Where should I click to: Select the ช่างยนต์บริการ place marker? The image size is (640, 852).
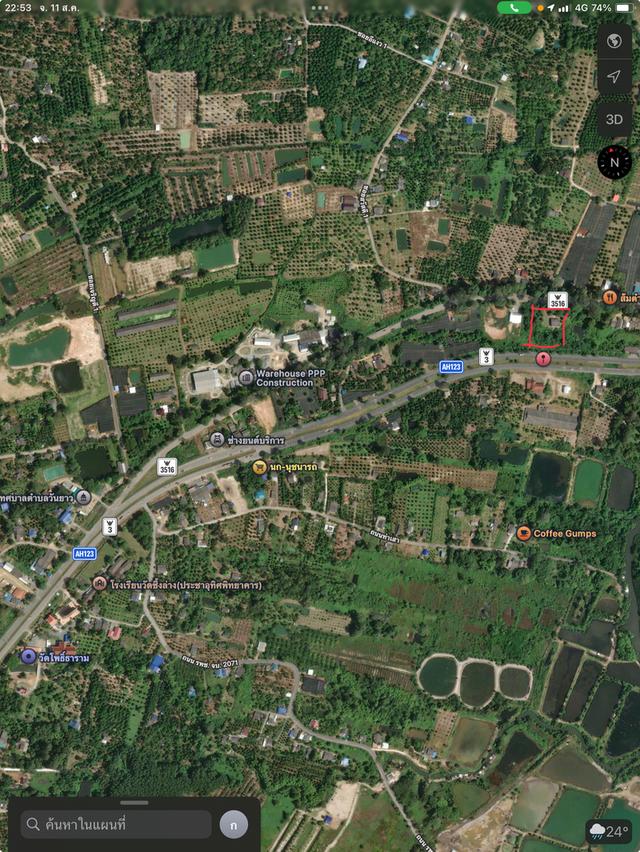(216, 439)
